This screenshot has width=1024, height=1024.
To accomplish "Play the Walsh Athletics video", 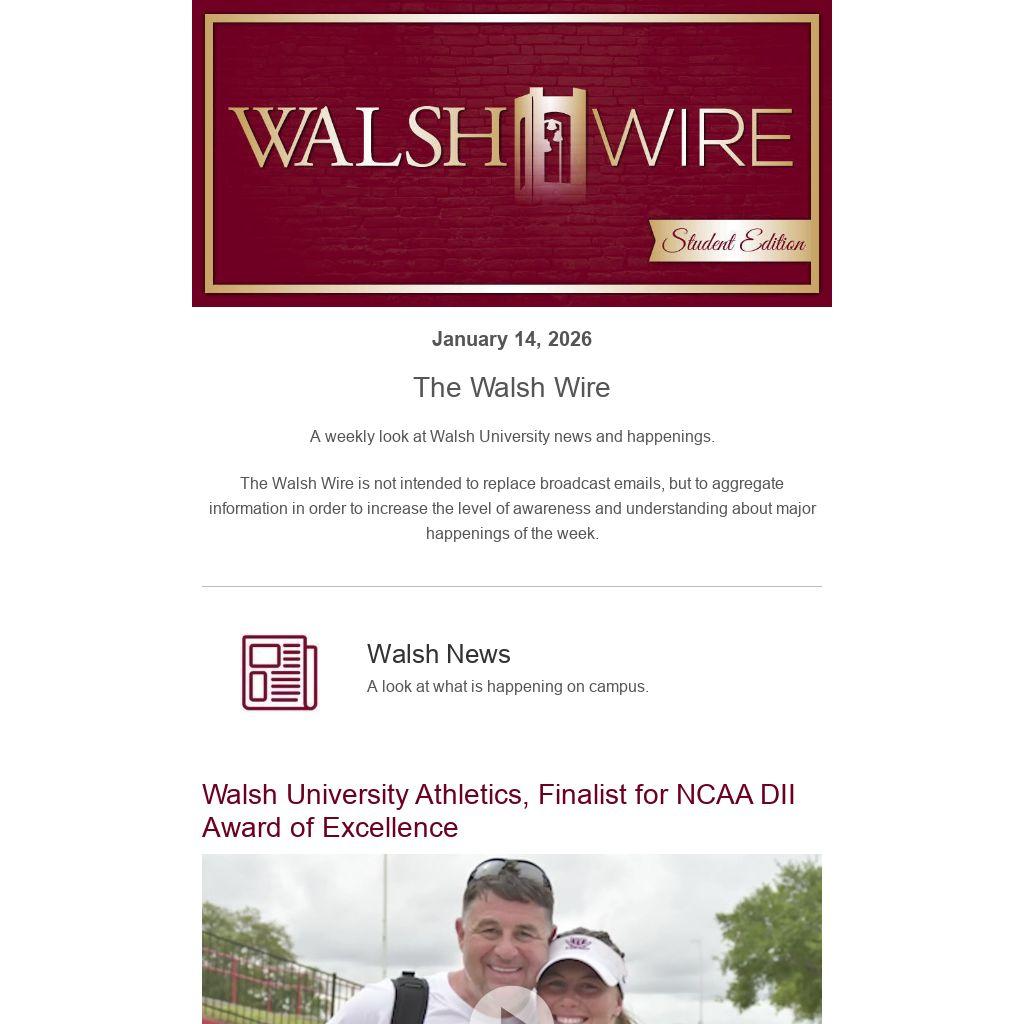I will (x=511, y=1010).
